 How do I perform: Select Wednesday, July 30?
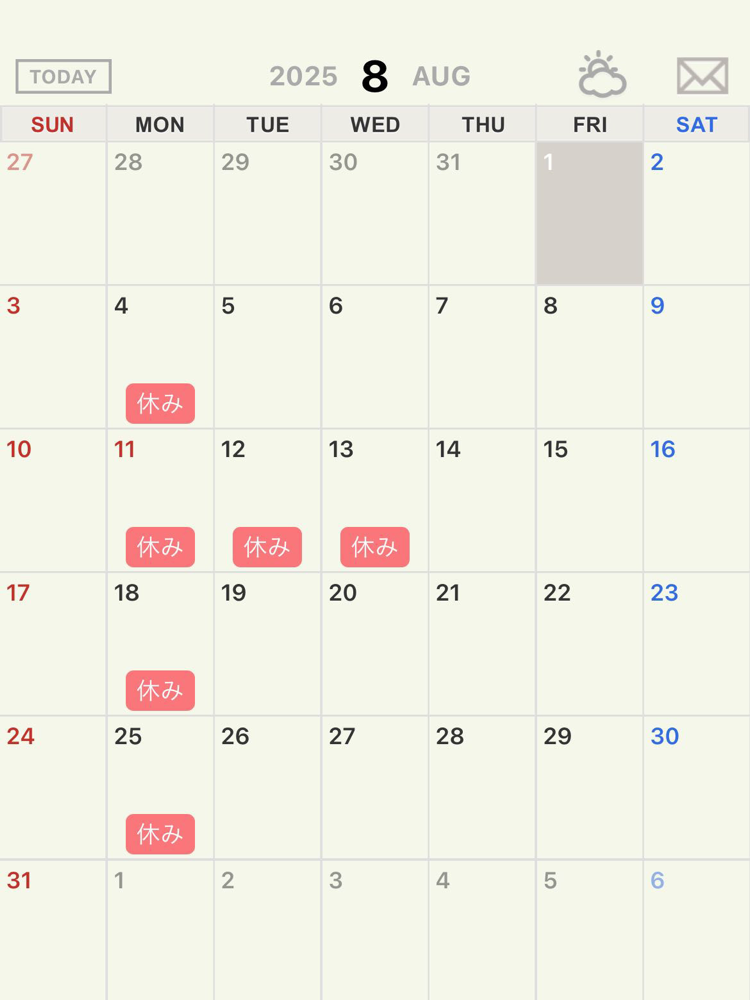coord(375,214)
